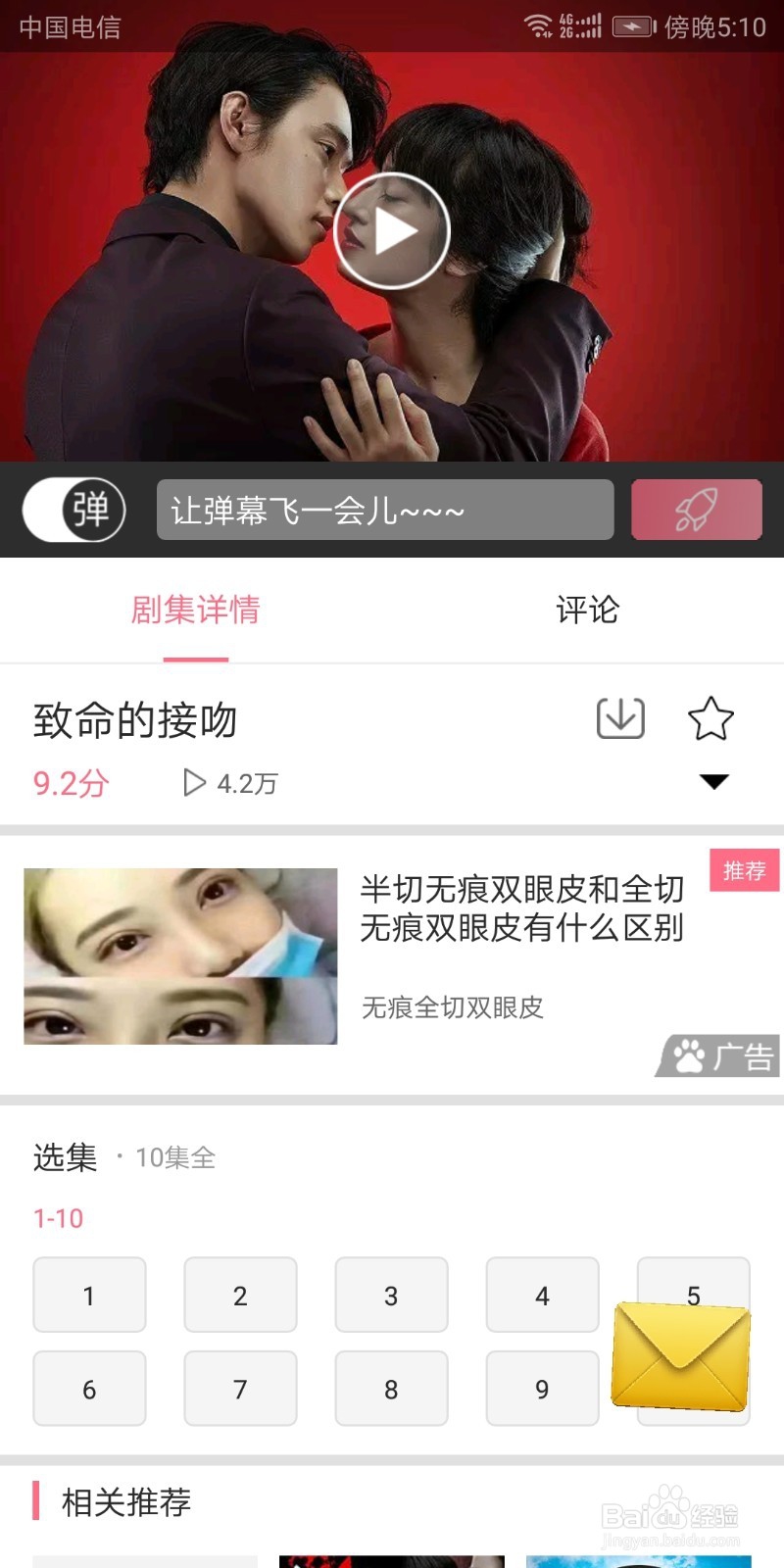The image size is (784, 1568).
Task: Select episode 9
Action: point(542,1389)
